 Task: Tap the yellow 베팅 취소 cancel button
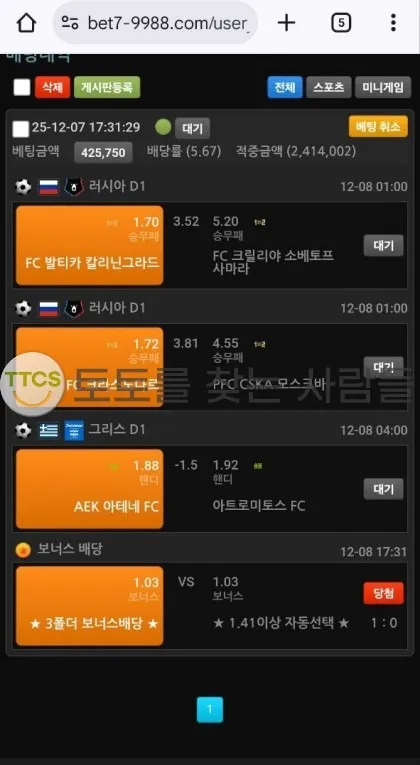pyautogui.click(x=378, y=127)
